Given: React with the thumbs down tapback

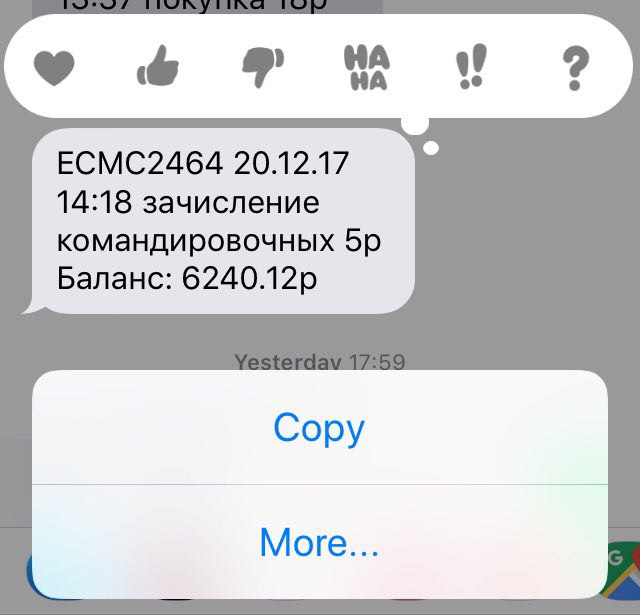Looking at the screenshot, I should pyautogui.click(x=264, y=68).
